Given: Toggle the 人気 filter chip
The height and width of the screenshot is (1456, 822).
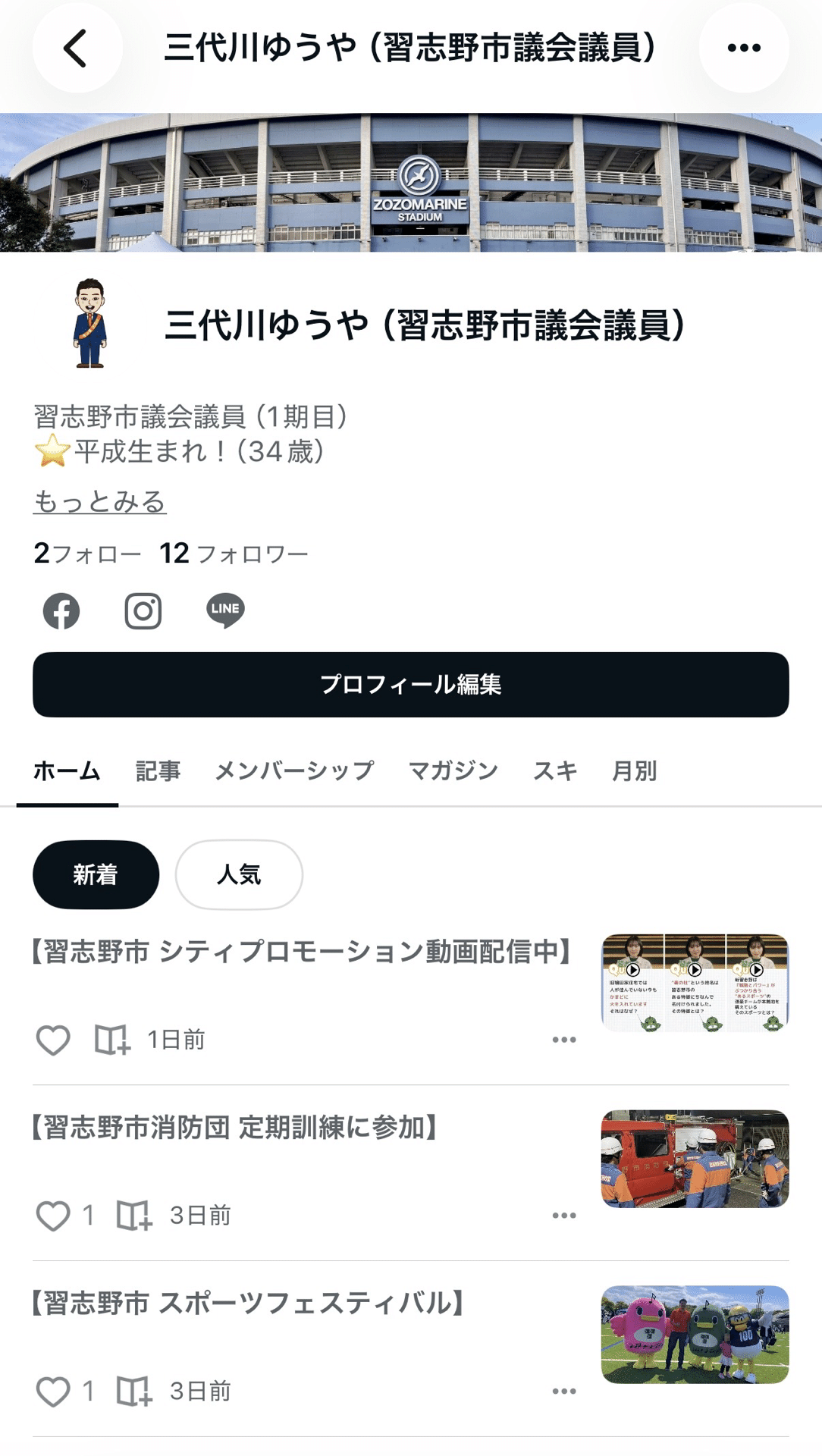Looking at the screenshot, I should (x=238, y=874).
